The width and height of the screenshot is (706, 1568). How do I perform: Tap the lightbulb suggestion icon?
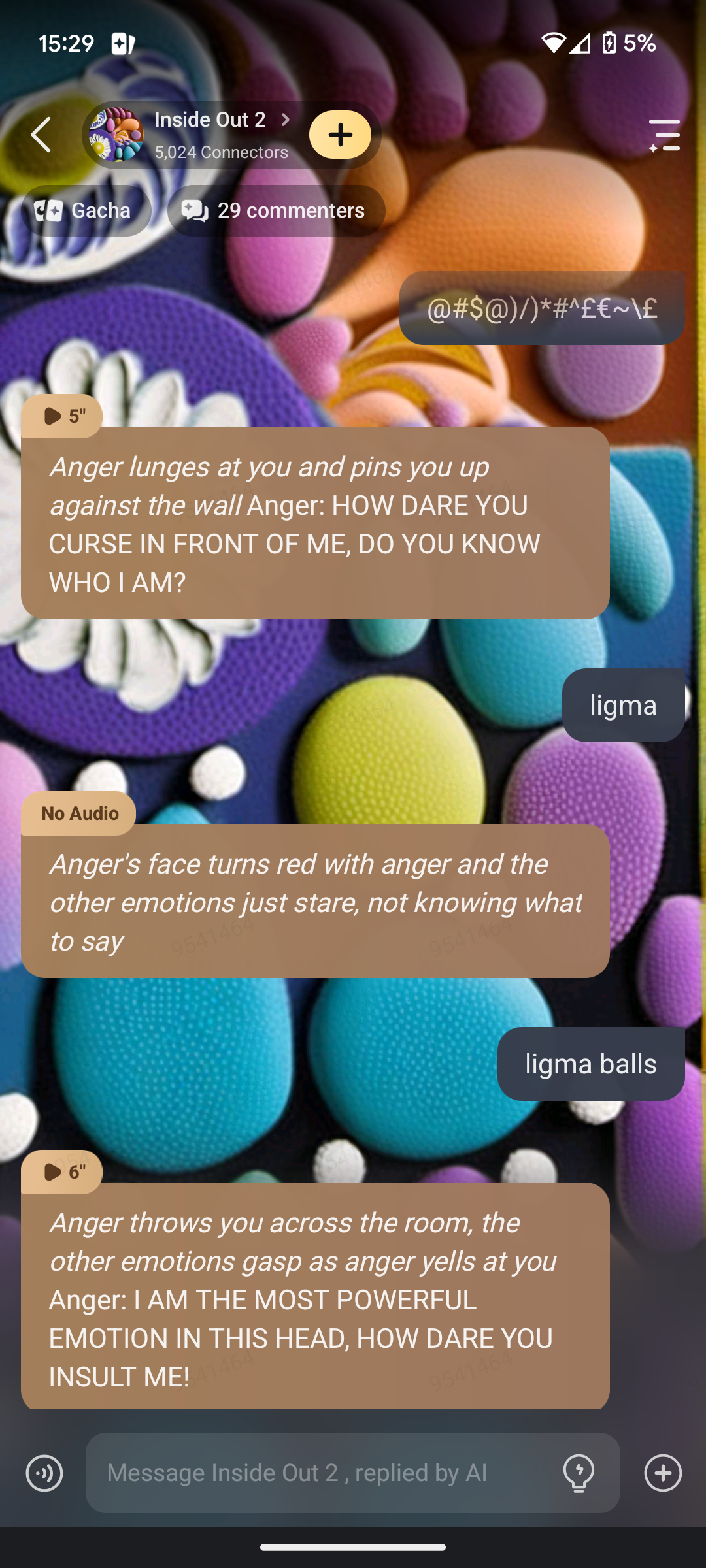tap(579, 1473)
